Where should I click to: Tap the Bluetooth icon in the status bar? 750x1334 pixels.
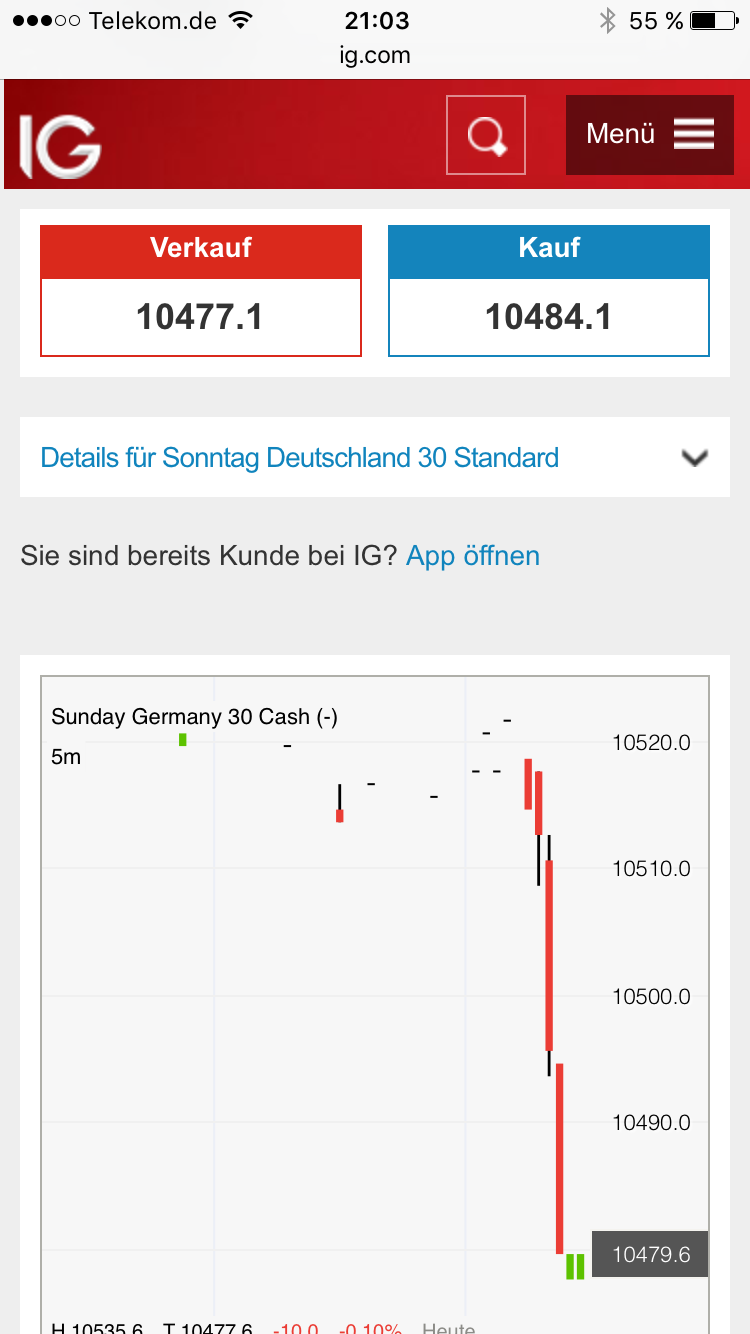pos(609,19)
